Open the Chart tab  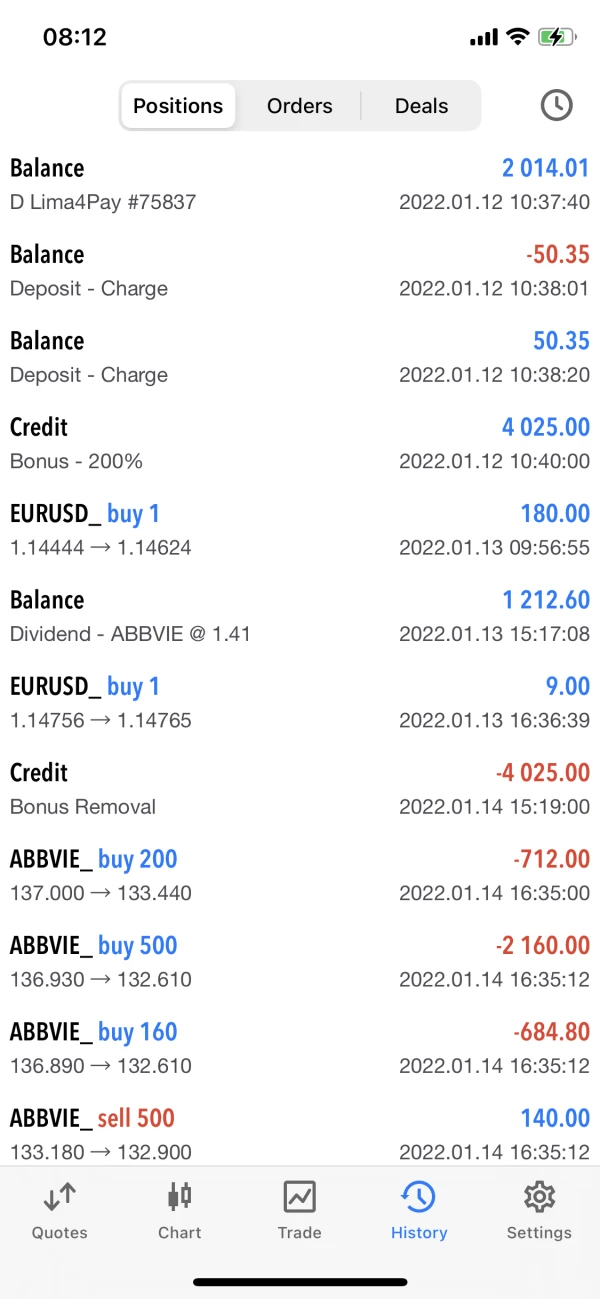coord(180,1210)
